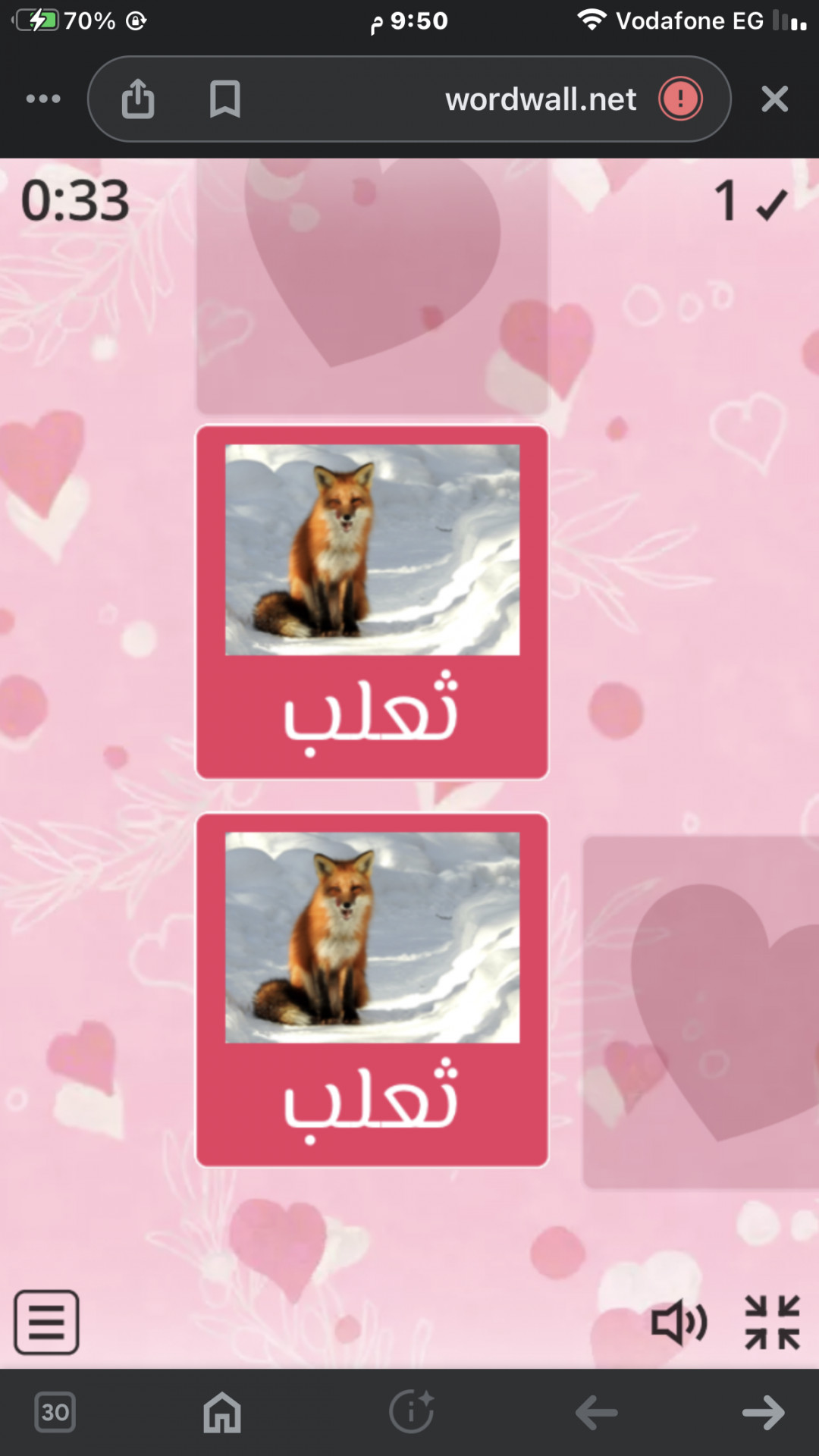Screen dimensions: 819x1456
Task: Open the game menu button
Action: click(x=46, y=1322)
